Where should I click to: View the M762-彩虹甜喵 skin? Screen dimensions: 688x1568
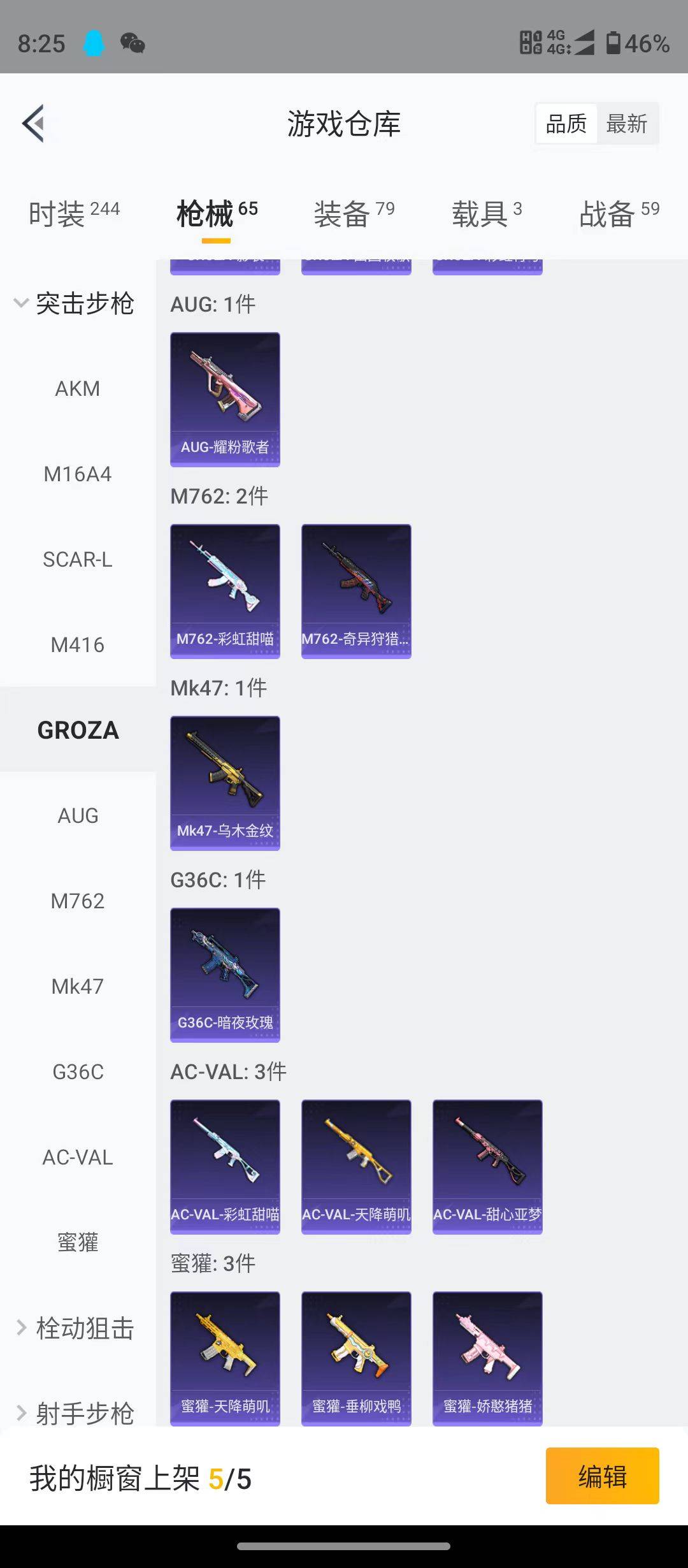pos(225,591)
